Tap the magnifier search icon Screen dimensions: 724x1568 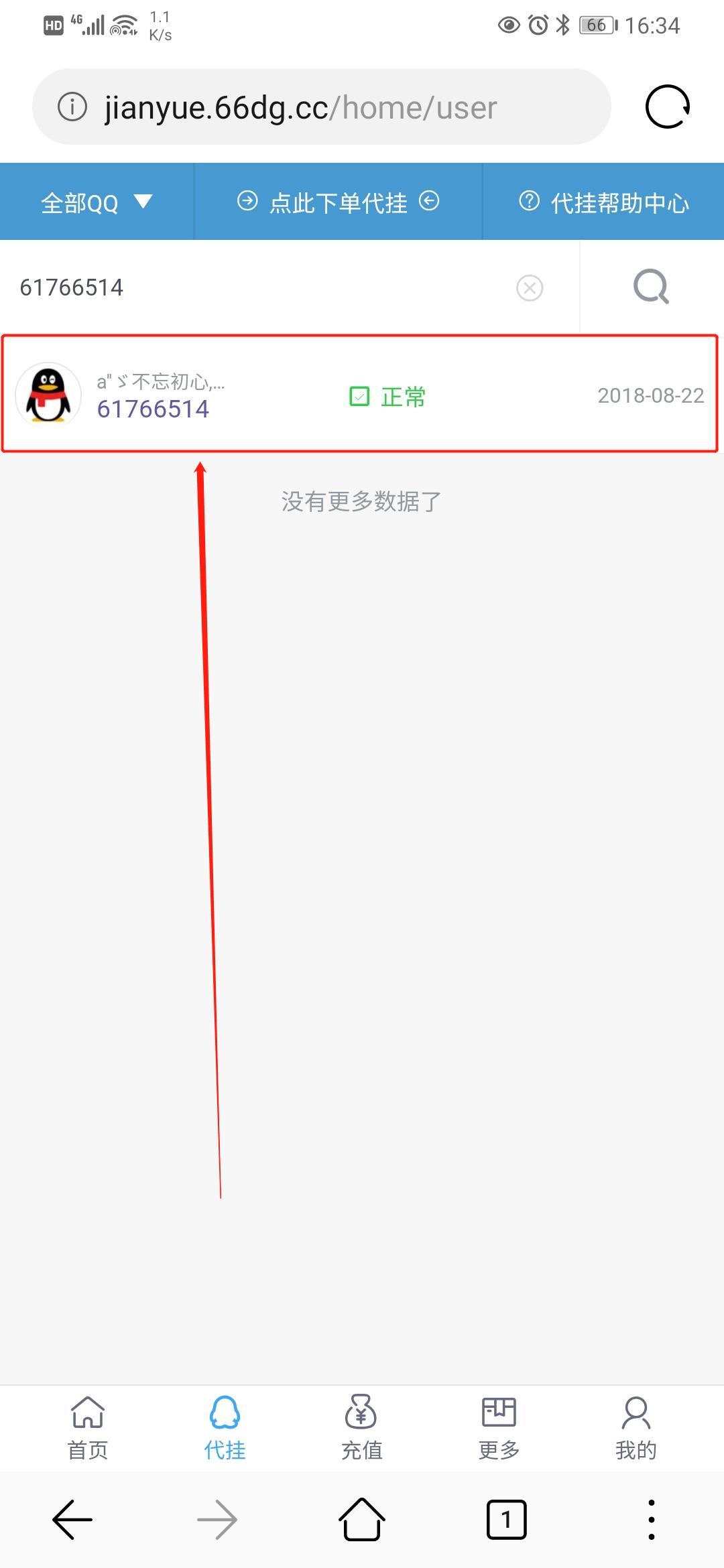pos(652,287)
